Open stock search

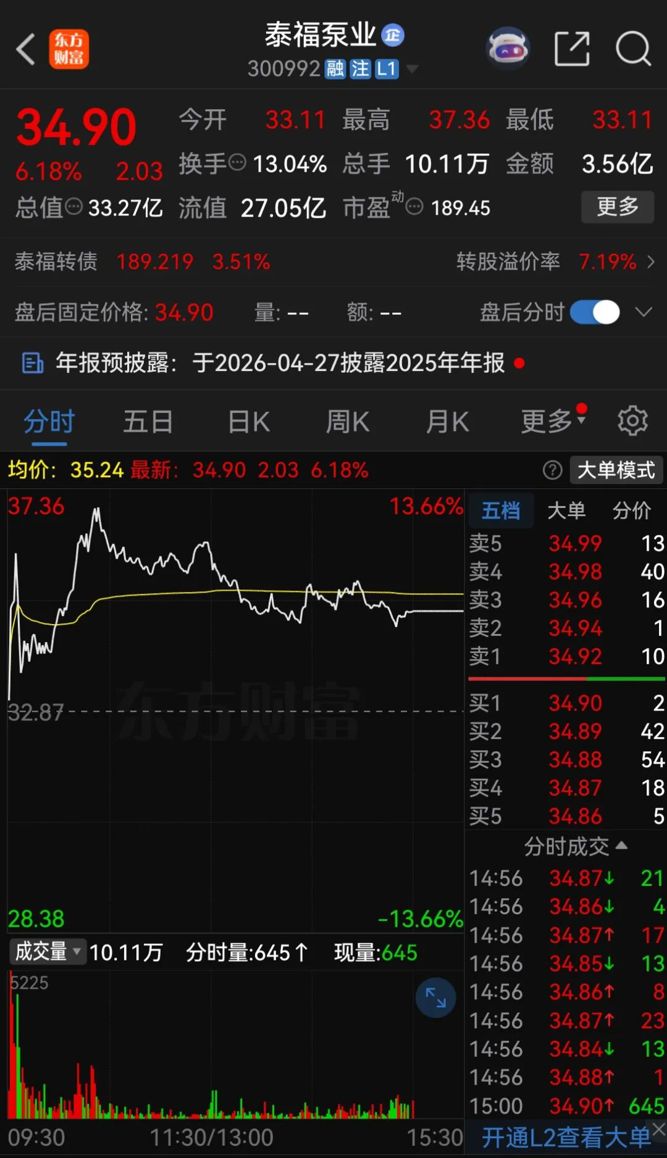coord(633,48)
